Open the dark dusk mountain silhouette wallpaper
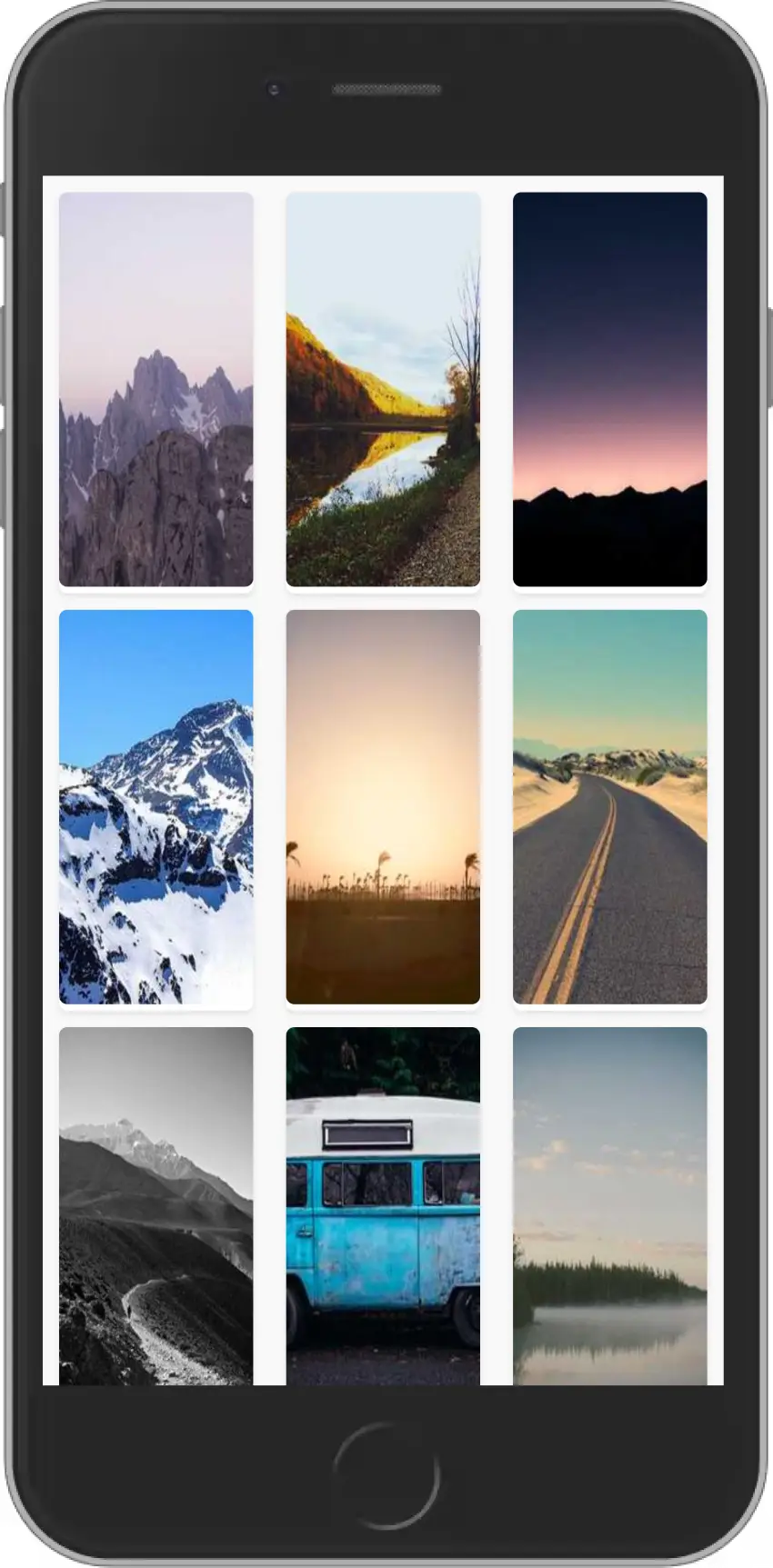The width and height of the screenshot is (773, 1568). 610,389
